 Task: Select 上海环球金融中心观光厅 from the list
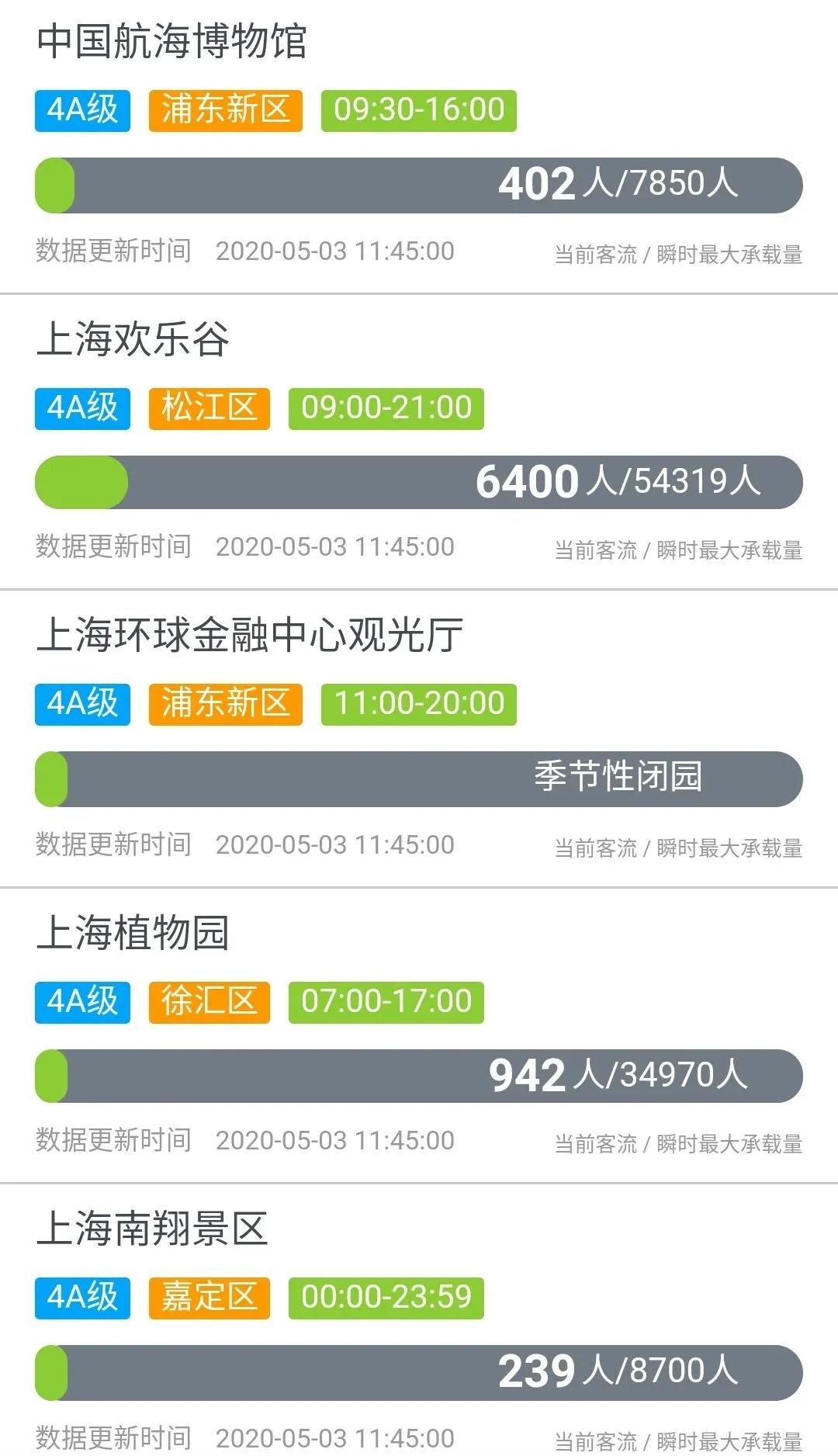[x=419, y=739]
